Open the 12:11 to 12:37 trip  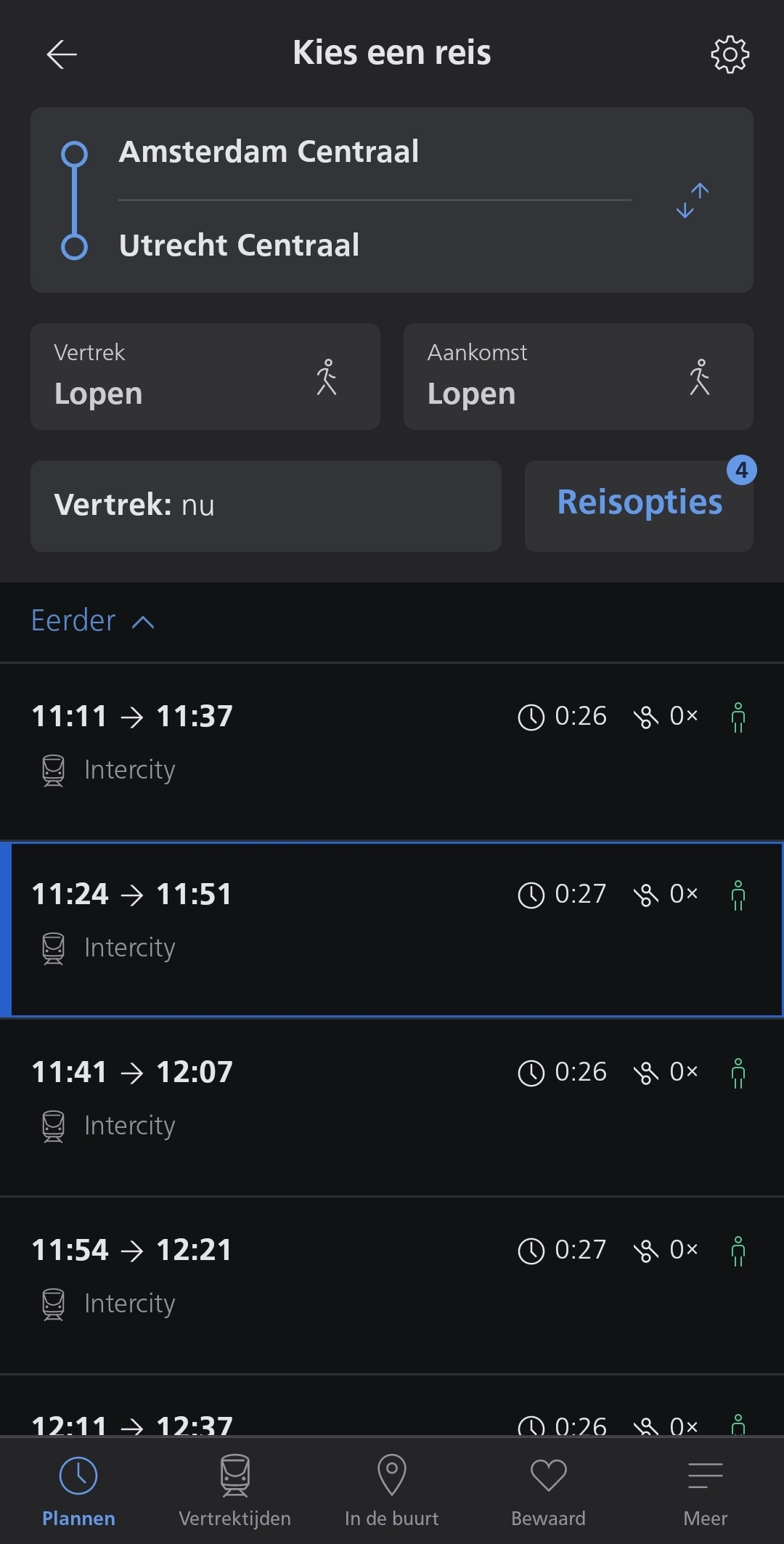coord(392,1406)
